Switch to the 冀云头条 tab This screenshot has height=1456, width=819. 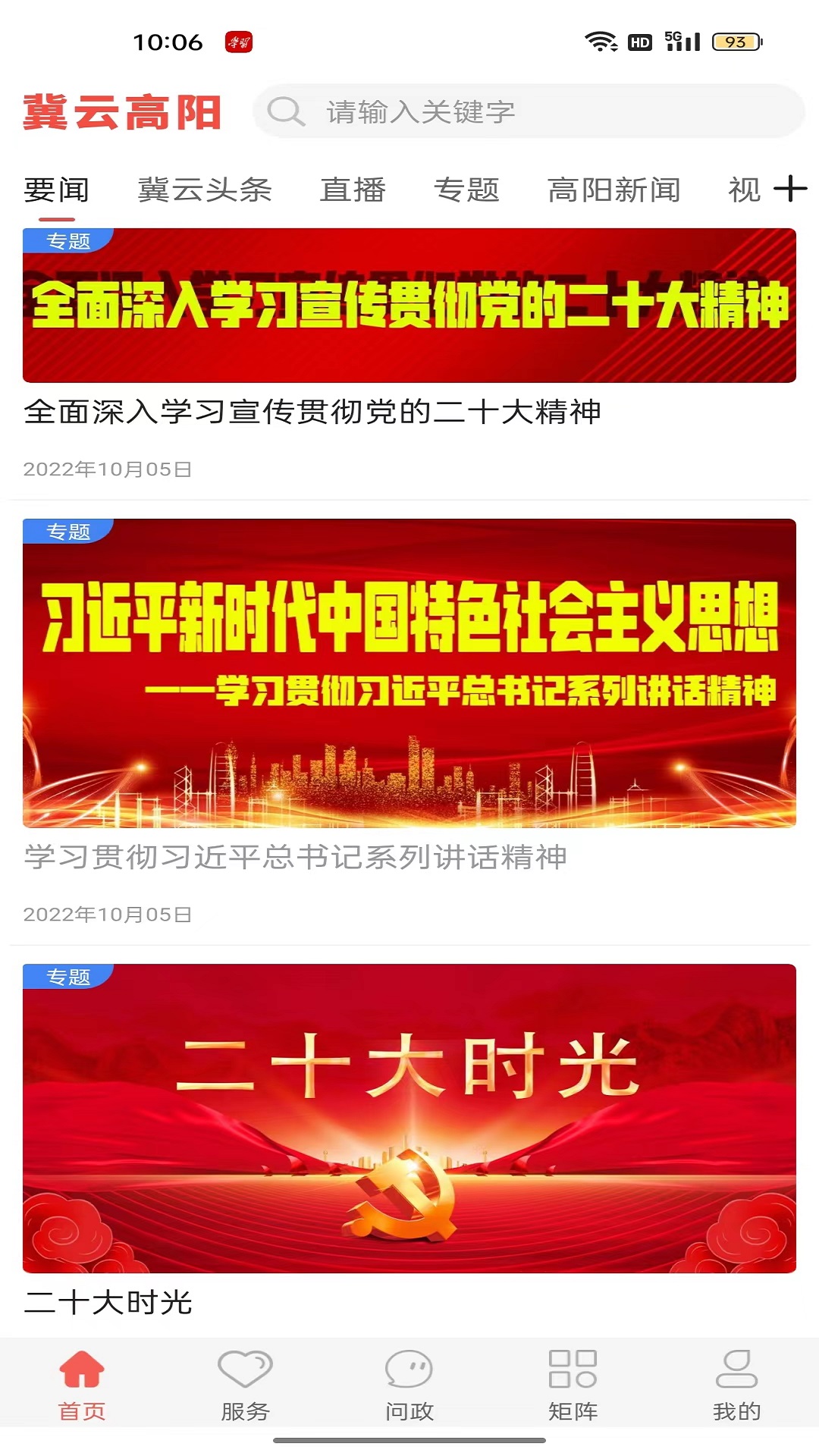205,190
